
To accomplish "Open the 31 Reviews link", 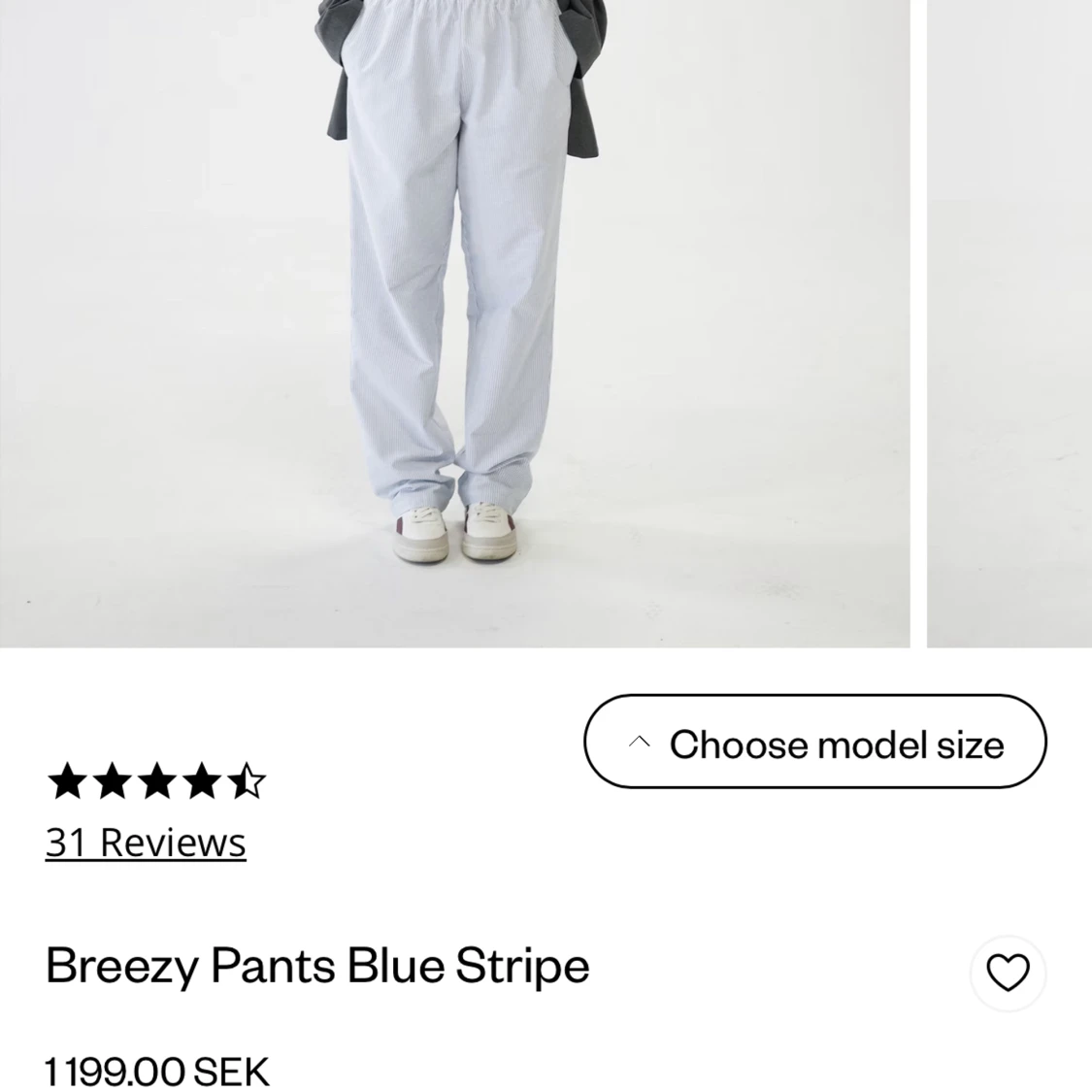I will point(146,843).
